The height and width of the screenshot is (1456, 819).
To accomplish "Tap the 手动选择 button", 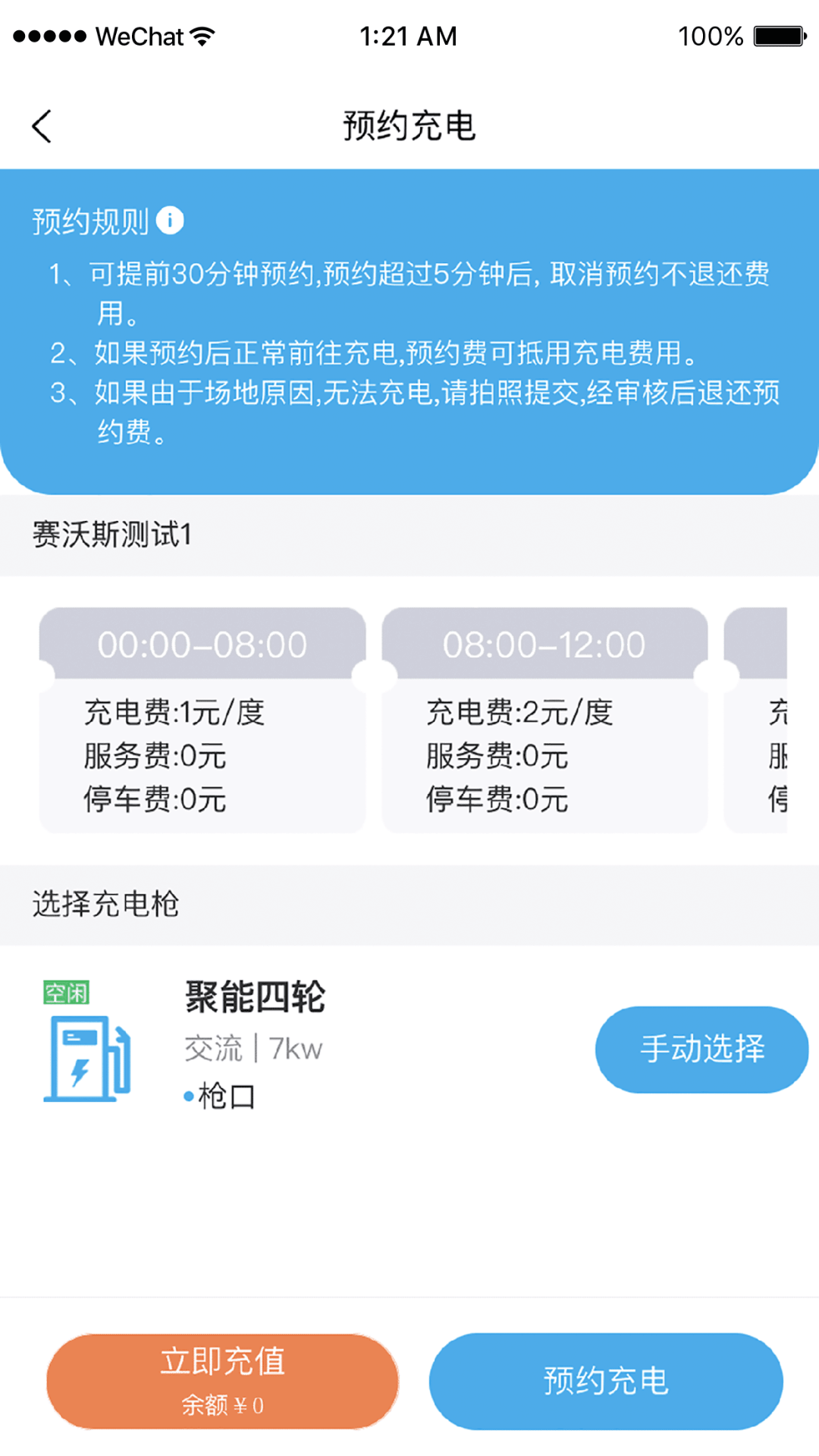I will tap(701, 1050).
